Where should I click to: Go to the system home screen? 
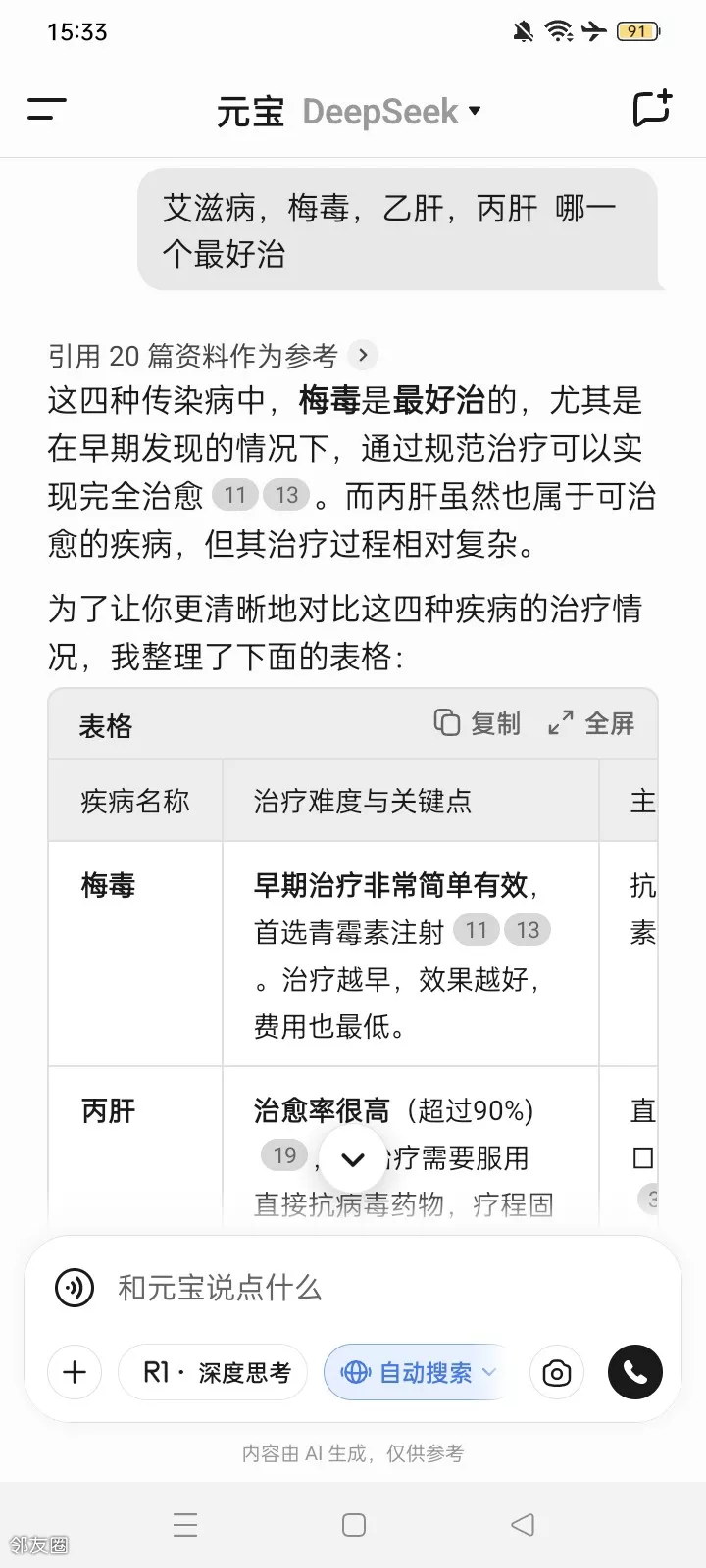354,1524
